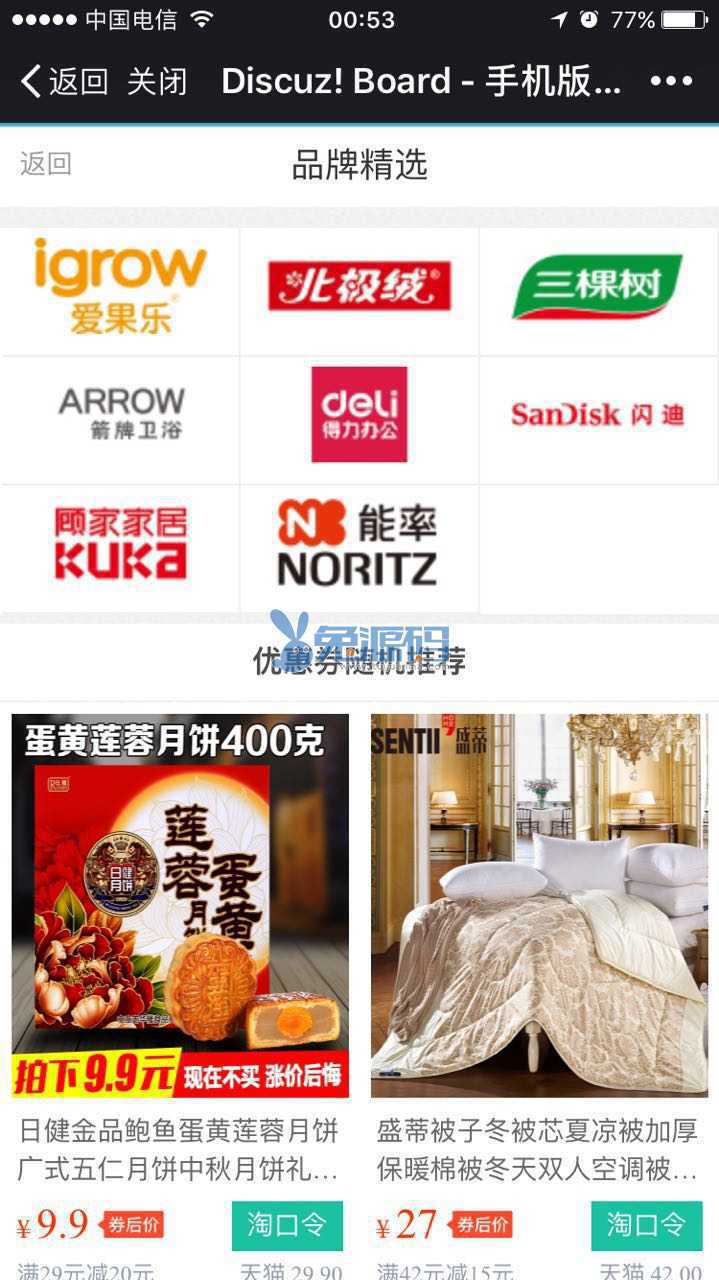The width and height of the screenshot is (719, 1280).
Task: Open the 能率 NORITZ brand tile
Action: coord(359,545)
